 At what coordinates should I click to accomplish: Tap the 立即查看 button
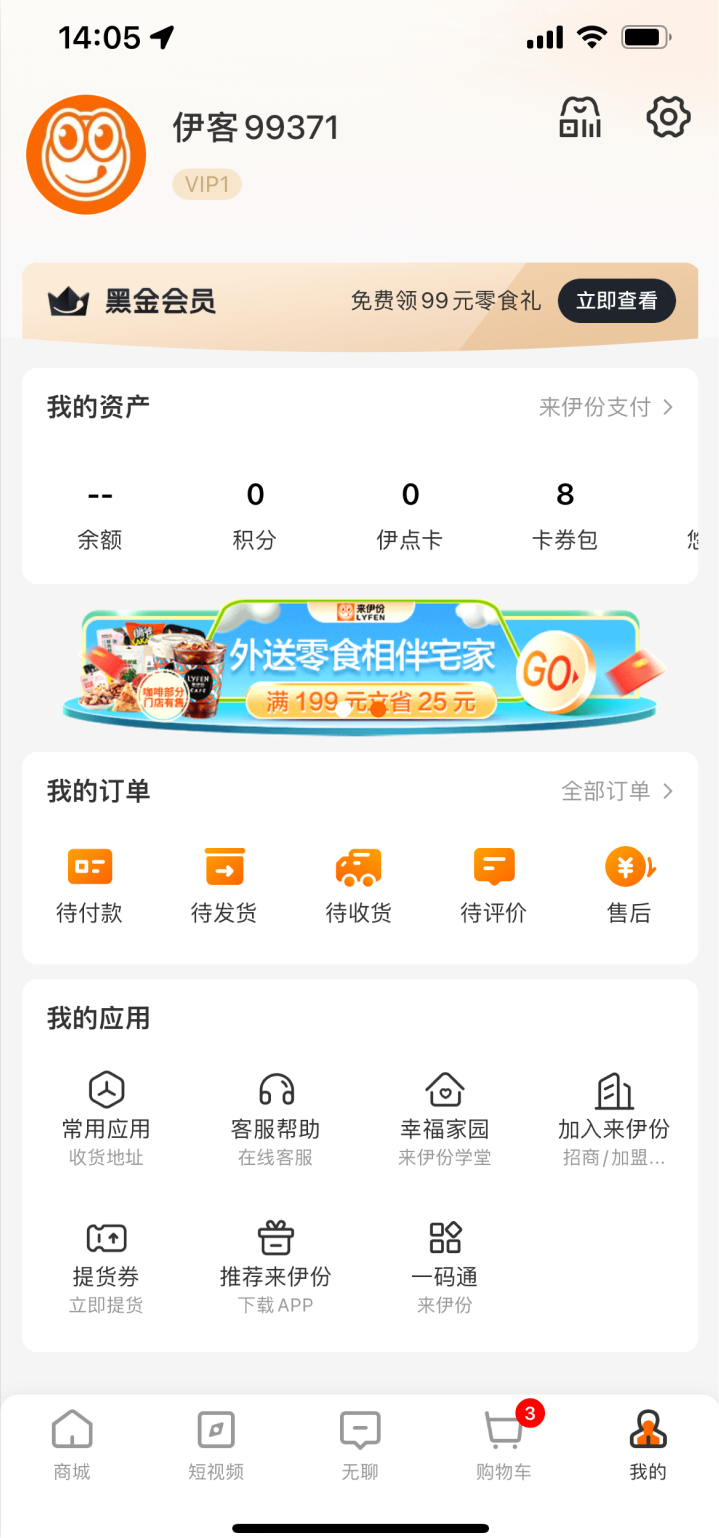(616, 301)
